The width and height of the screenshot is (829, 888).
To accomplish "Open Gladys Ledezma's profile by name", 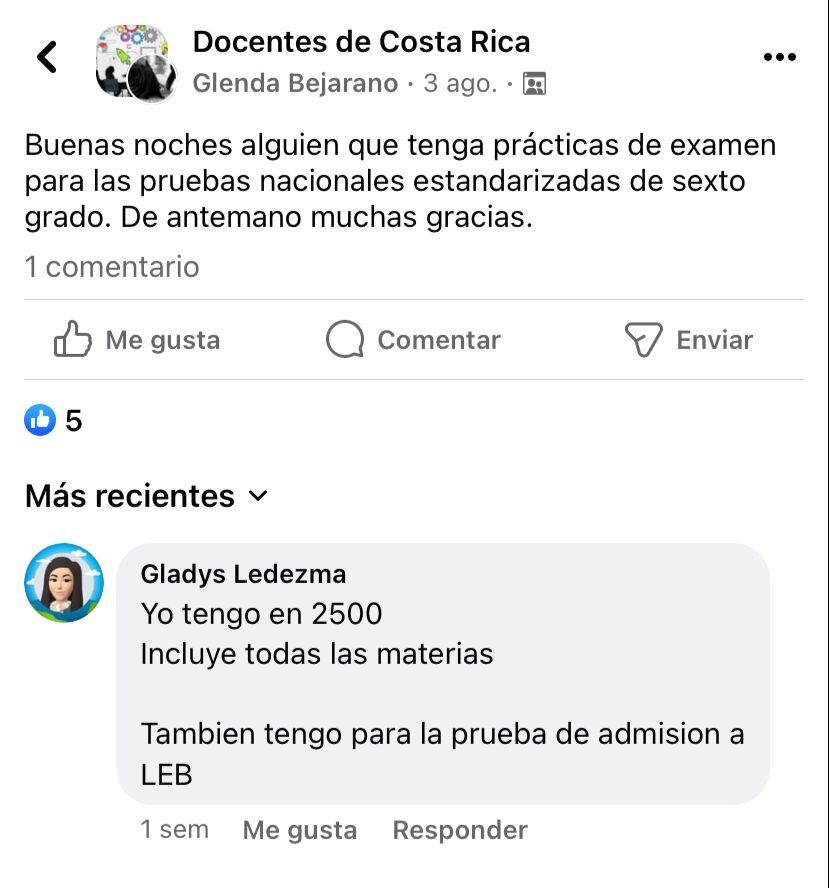I will coord(243,574).
